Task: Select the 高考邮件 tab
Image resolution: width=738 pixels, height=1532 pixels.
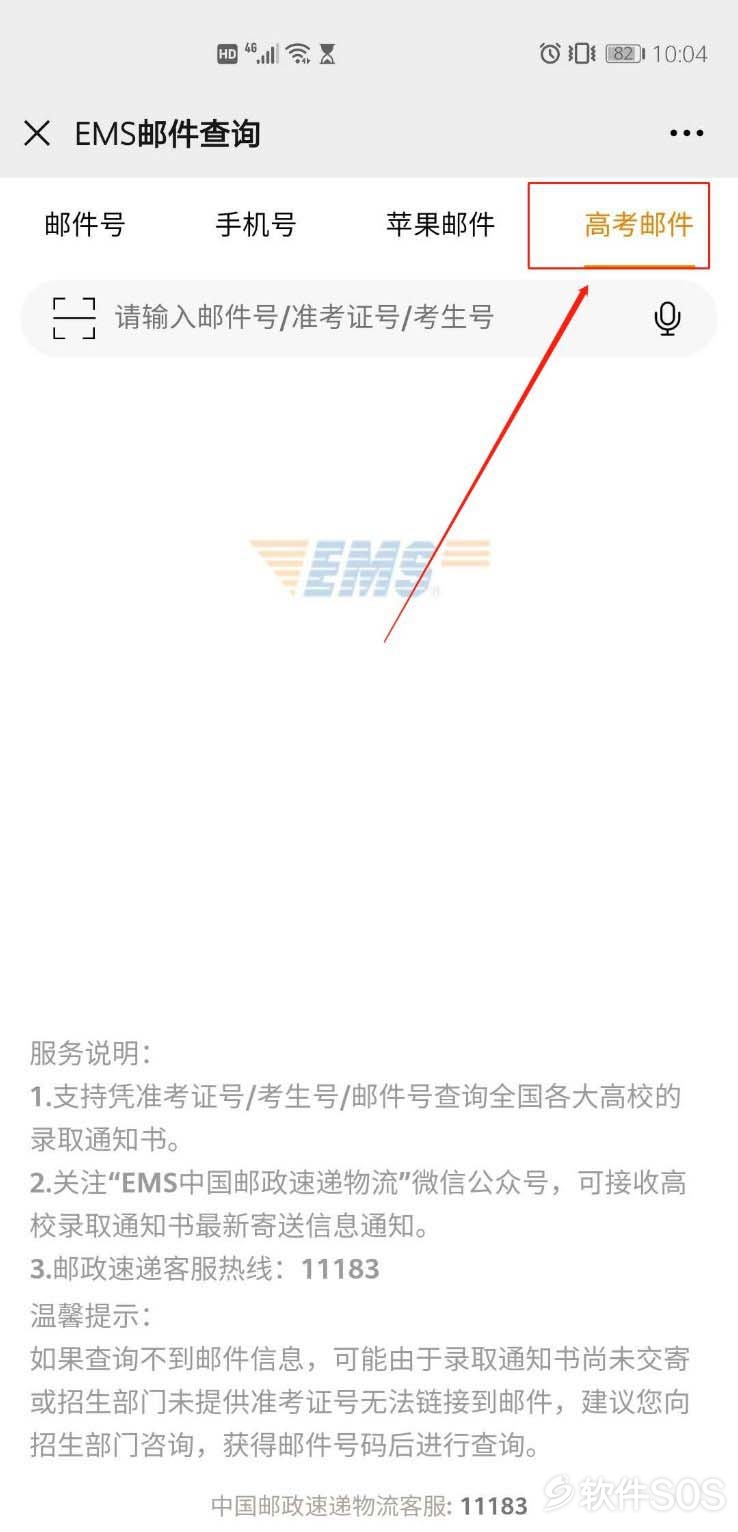Action: (638, 225)
